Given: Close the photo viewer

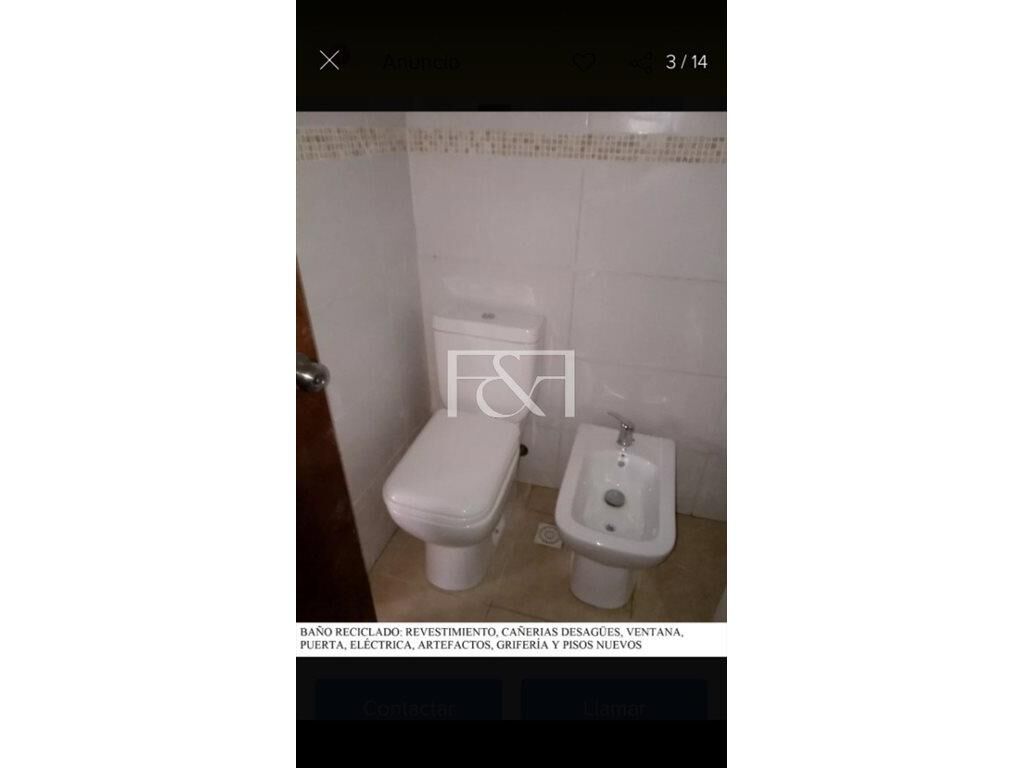Looking at the screenshot, I should pyautogui.click(x=329, y=61).
